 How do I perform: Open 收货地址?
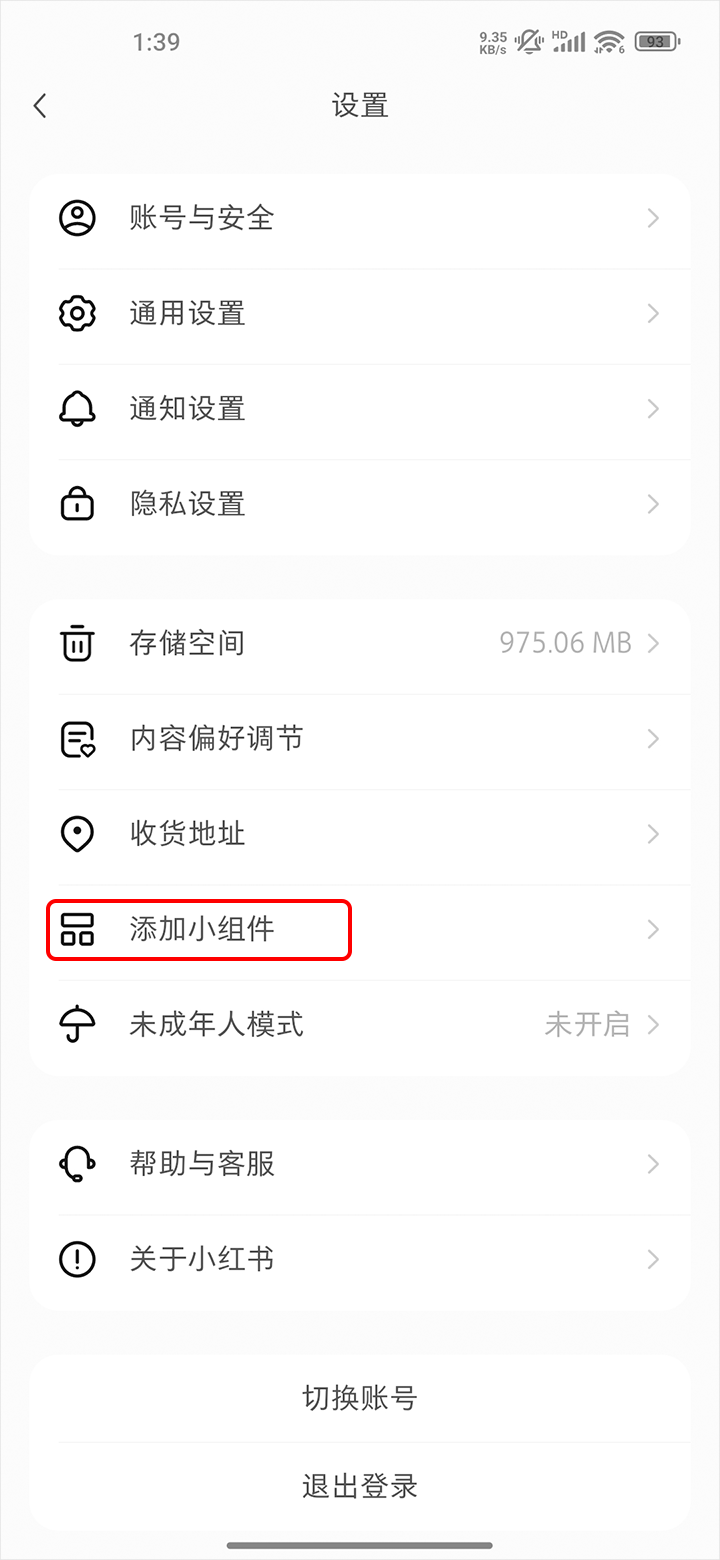tap(360, 834)
